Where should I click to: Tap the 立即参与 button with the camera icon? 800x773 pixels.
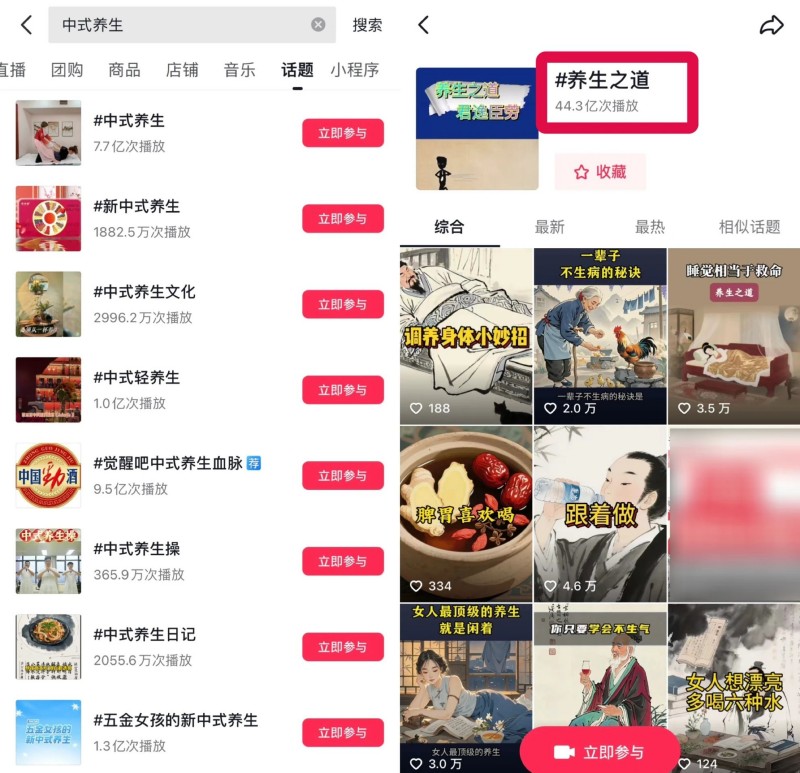(600, 752)
